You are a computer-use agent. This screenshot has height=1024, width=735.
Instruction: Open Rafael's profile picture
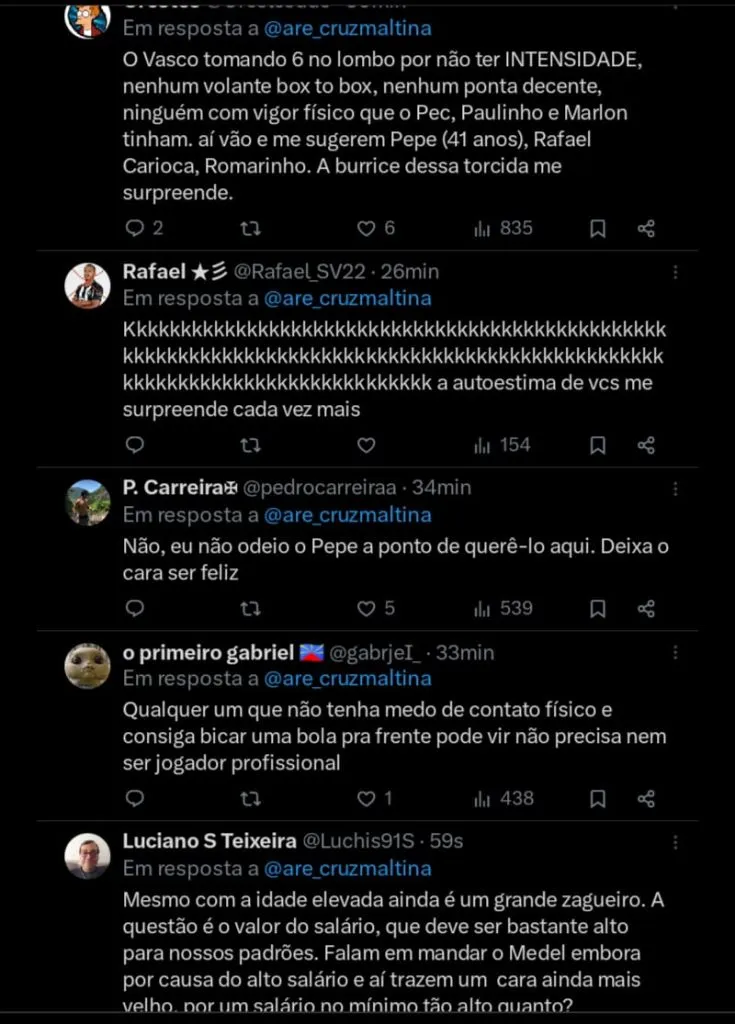pyautogui.click(x=88, y=286)
